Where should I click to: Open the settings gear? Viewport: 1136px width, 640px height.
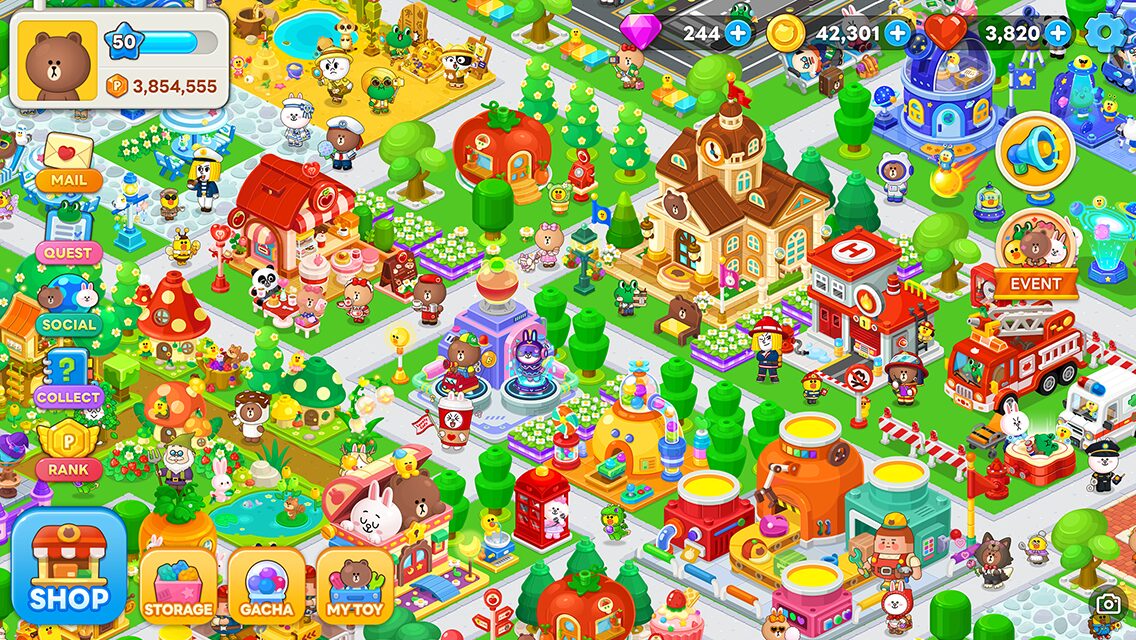pos(1107,33)
